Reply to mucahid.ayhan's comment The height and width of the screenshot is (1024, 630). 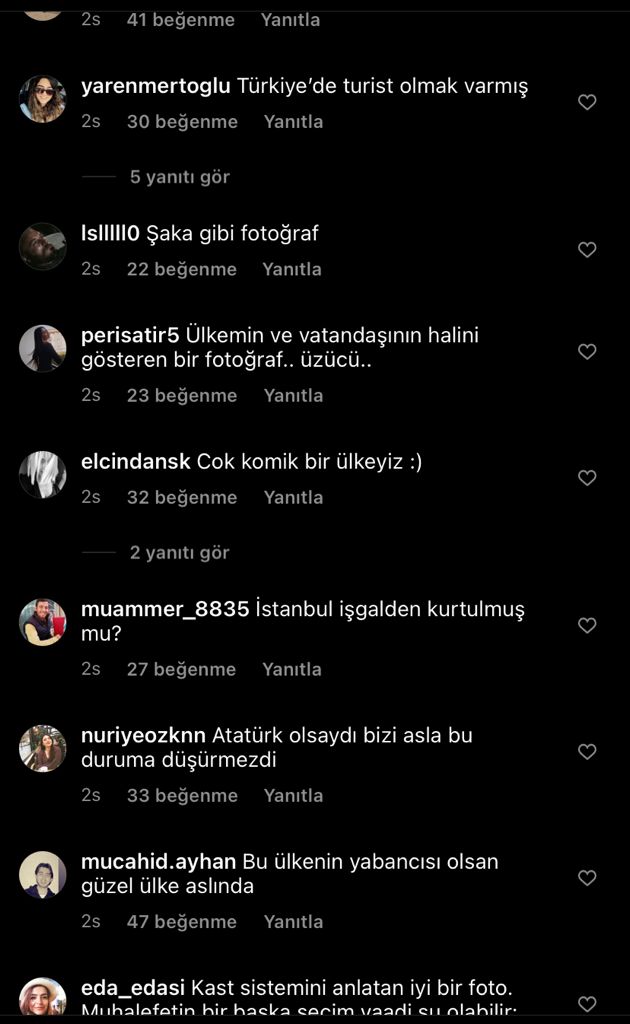(x=294, y=921)
